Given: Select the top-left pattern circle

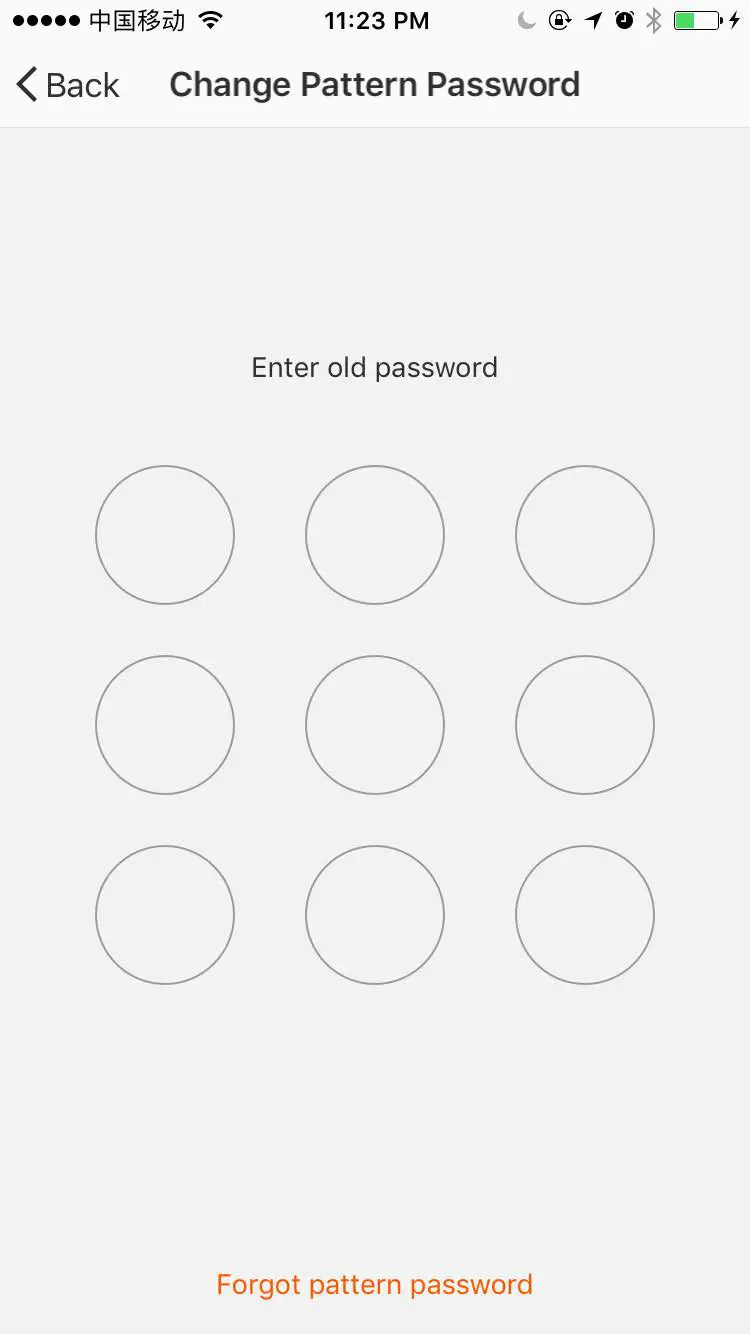Looking at the screenshot, I should pos(165,535).
